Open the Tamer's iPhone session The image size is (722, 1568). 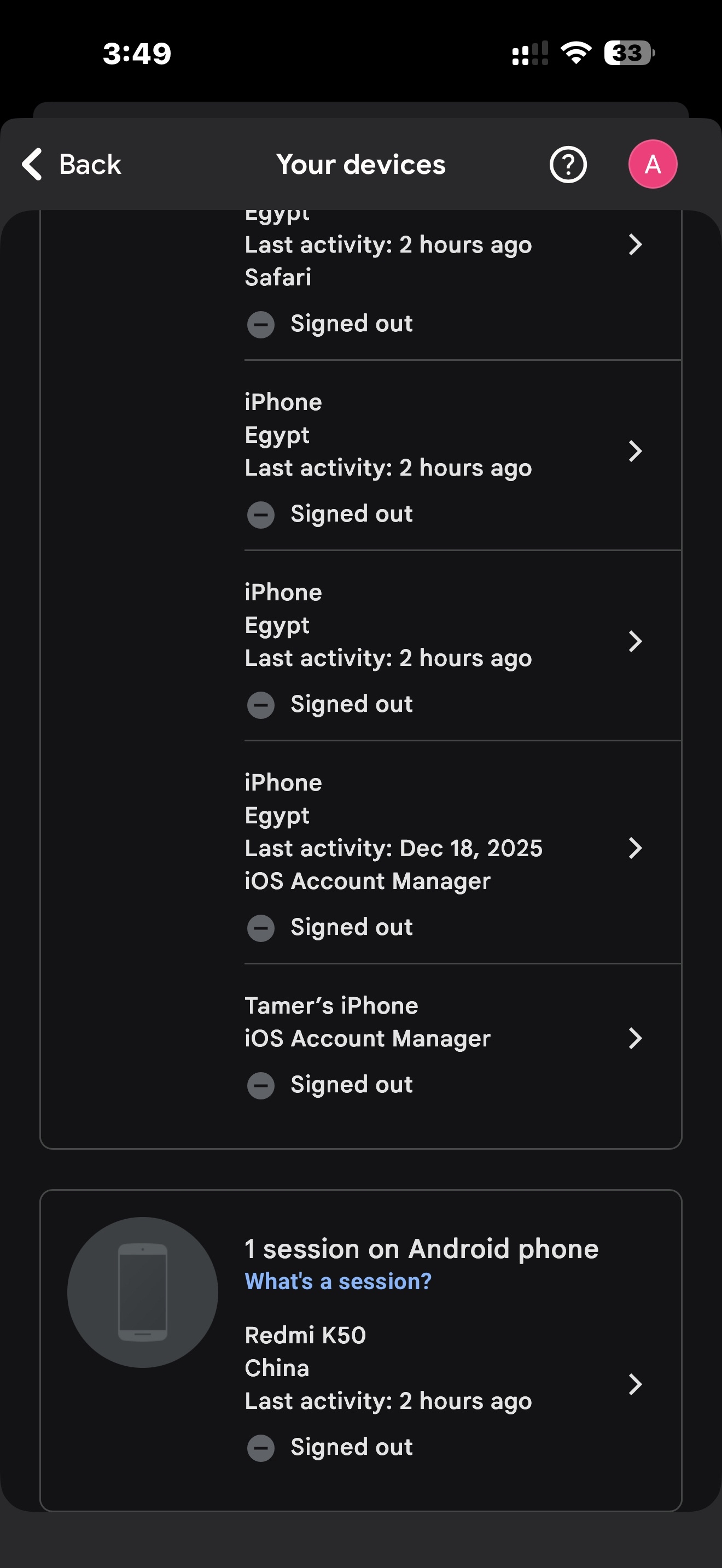(444, 1038)
